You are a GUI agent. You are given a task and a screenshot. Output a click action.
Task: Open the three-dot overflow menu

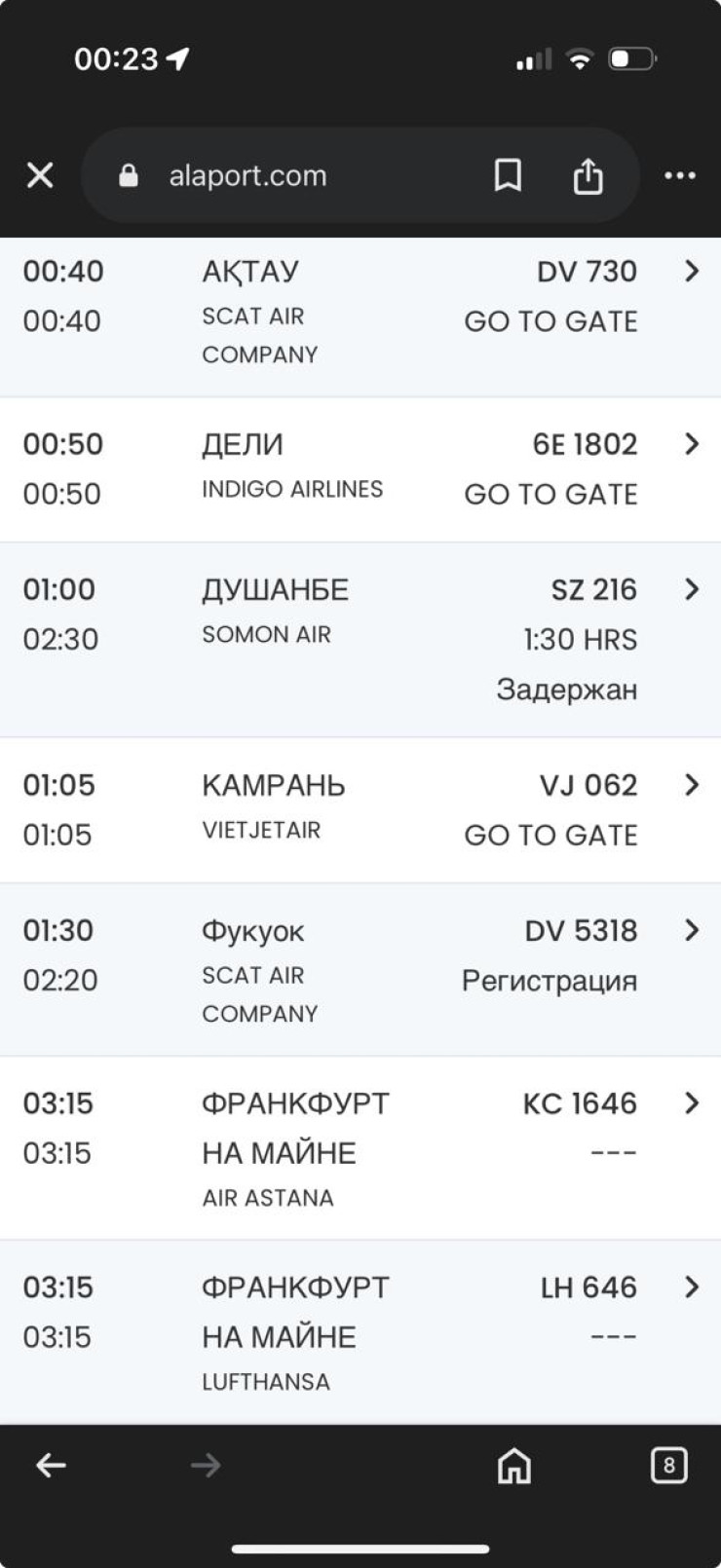tap(680, 175)
